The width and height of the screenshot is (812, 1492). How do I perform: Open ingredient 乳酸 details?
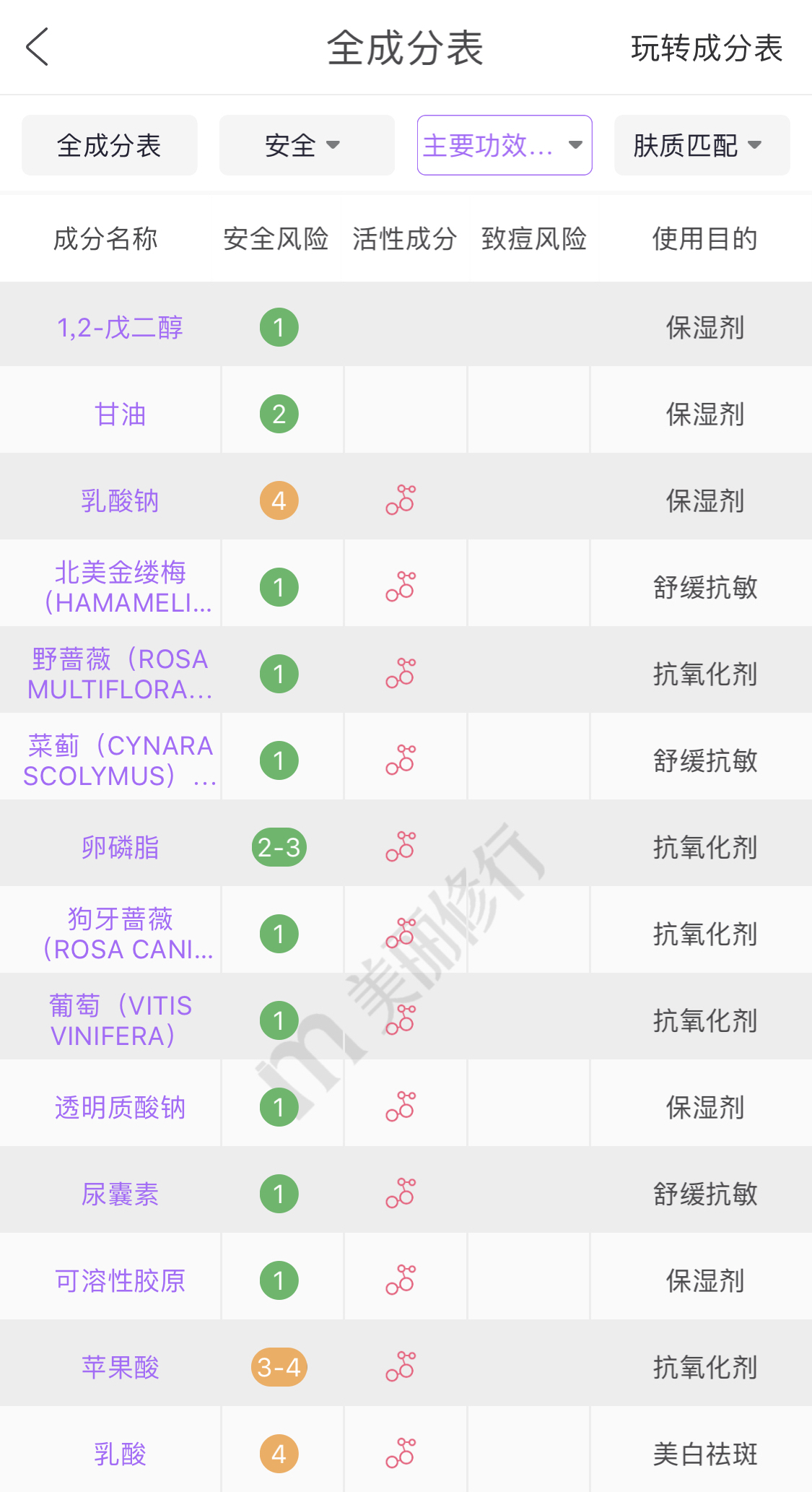(x=120, y=1454)
